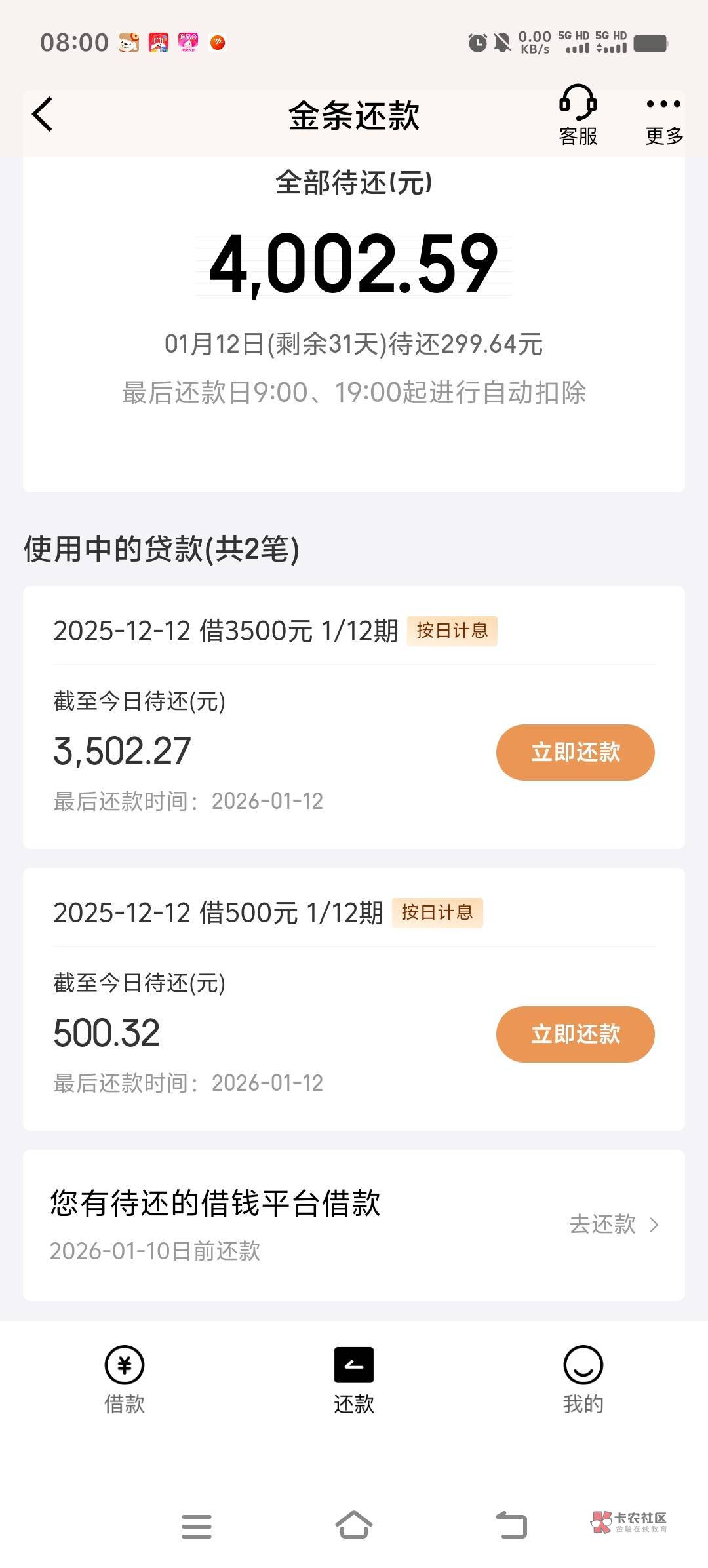Contact 客服 customer service
Viewport: 708px width, 1568px height.
click(x=578, y=115)
